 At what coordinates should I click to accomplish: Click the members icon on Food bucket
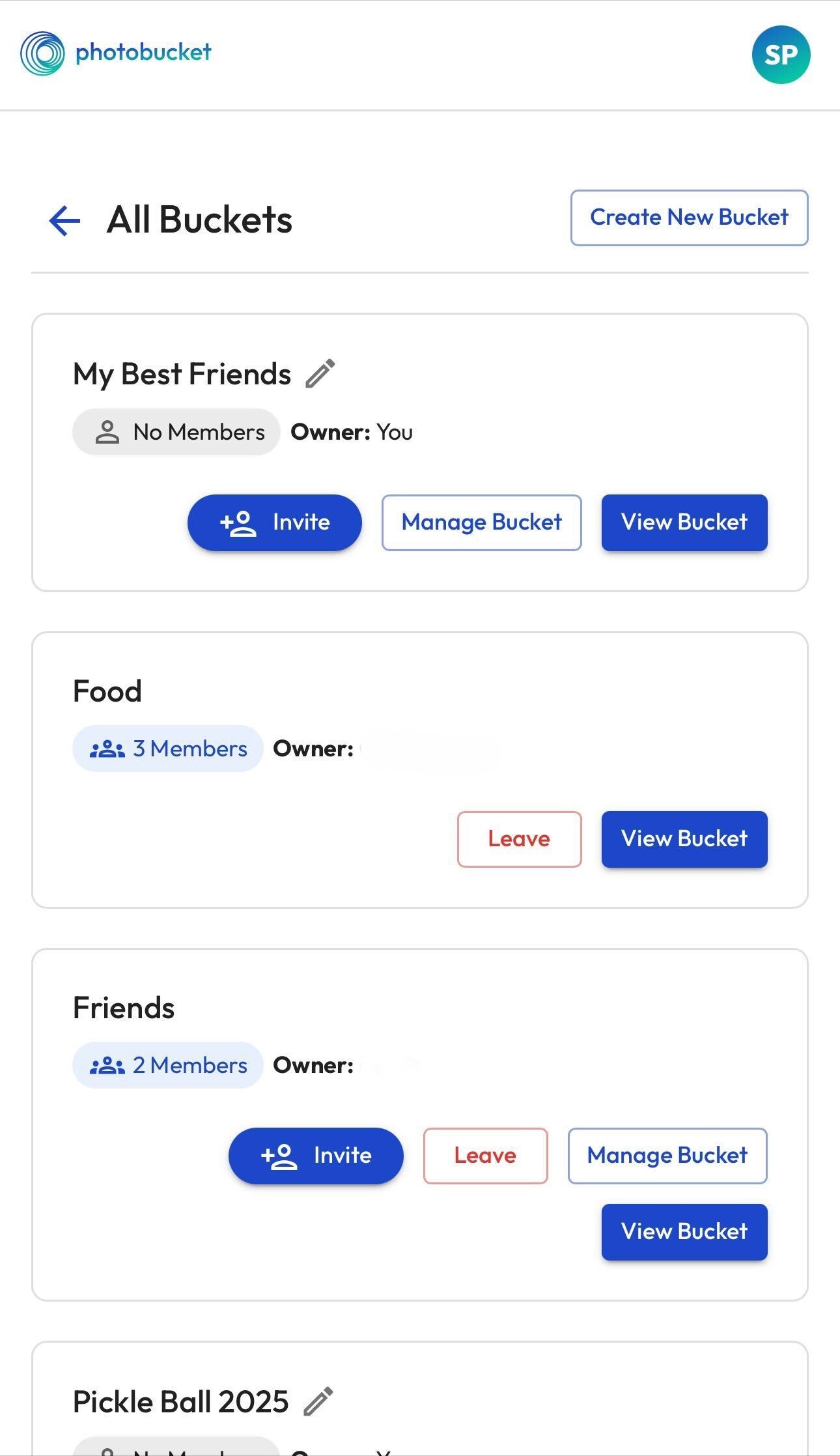click(105, 749)
